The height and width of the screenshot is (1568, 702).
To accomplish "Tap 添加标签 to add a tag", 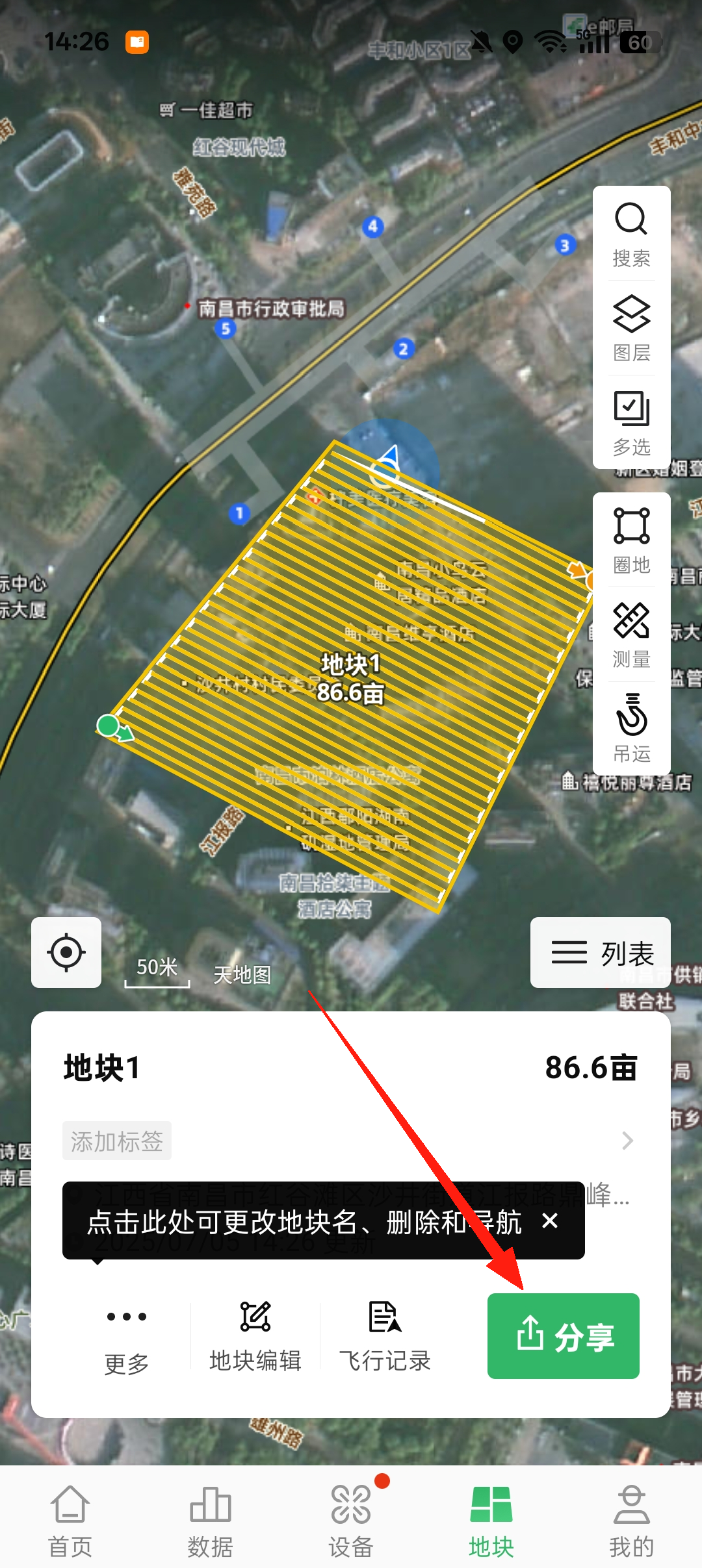I will tap(117, 1141).
